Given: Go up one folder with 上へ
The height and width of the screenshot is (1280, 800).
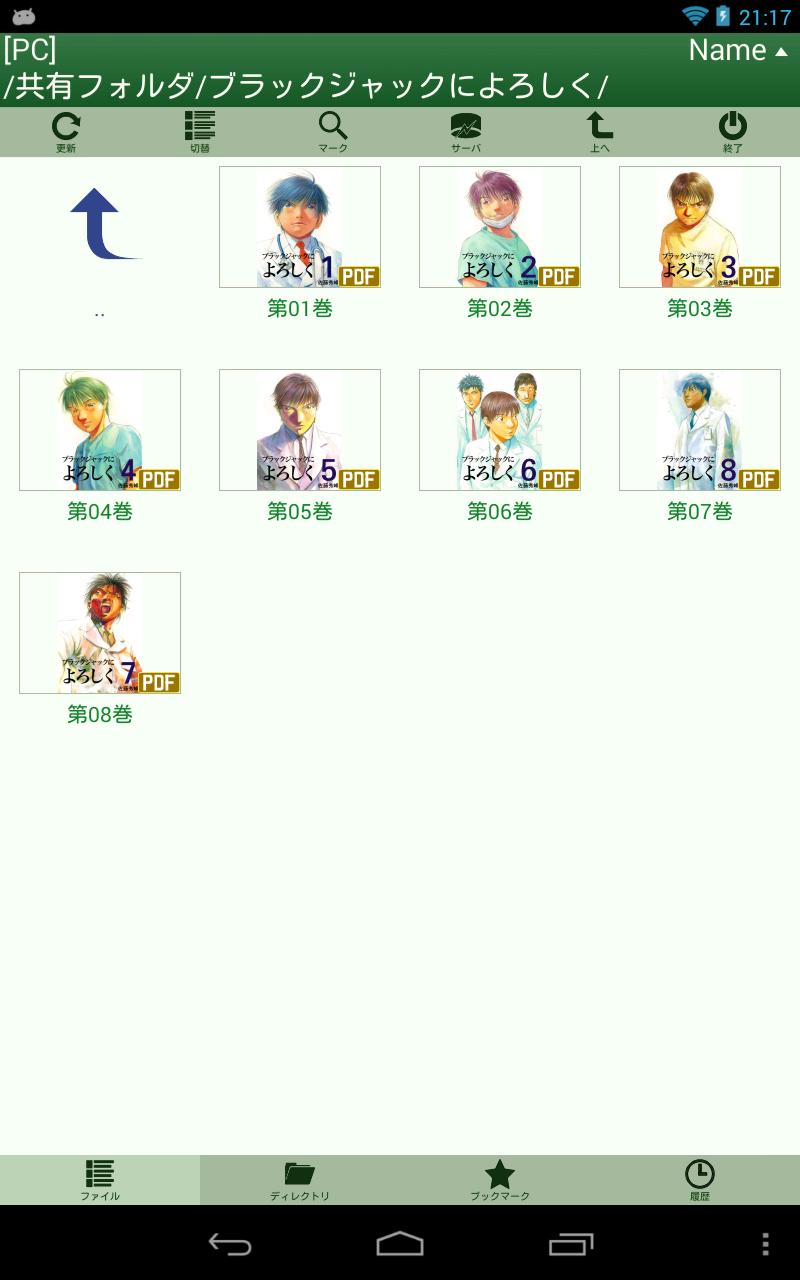Looking at the screenshot, I should (x=599, y=131).
